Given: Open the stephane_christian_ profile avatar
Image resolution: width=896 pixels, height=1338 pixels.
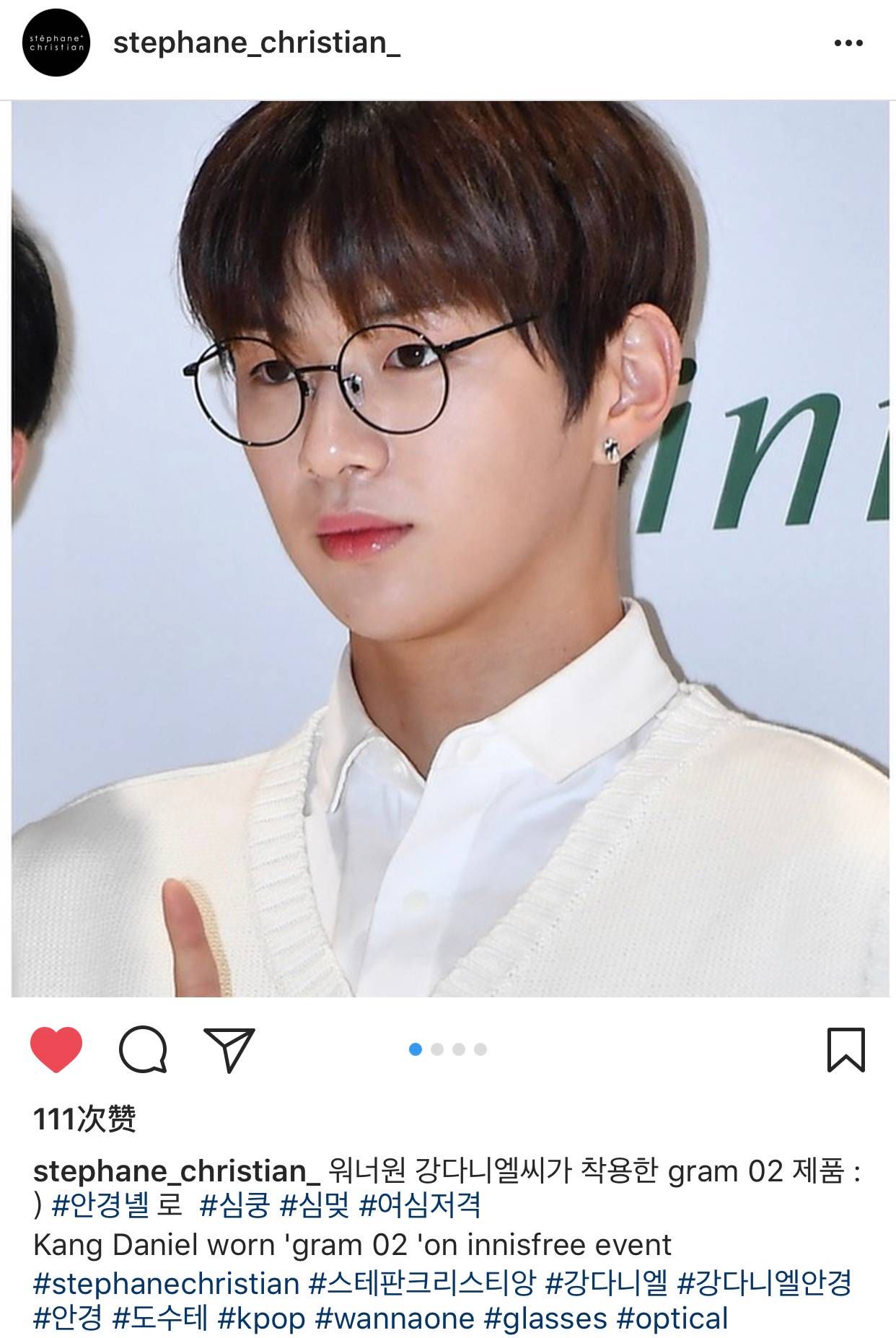Looking at the screenshot, I should (x=56, y=43).
